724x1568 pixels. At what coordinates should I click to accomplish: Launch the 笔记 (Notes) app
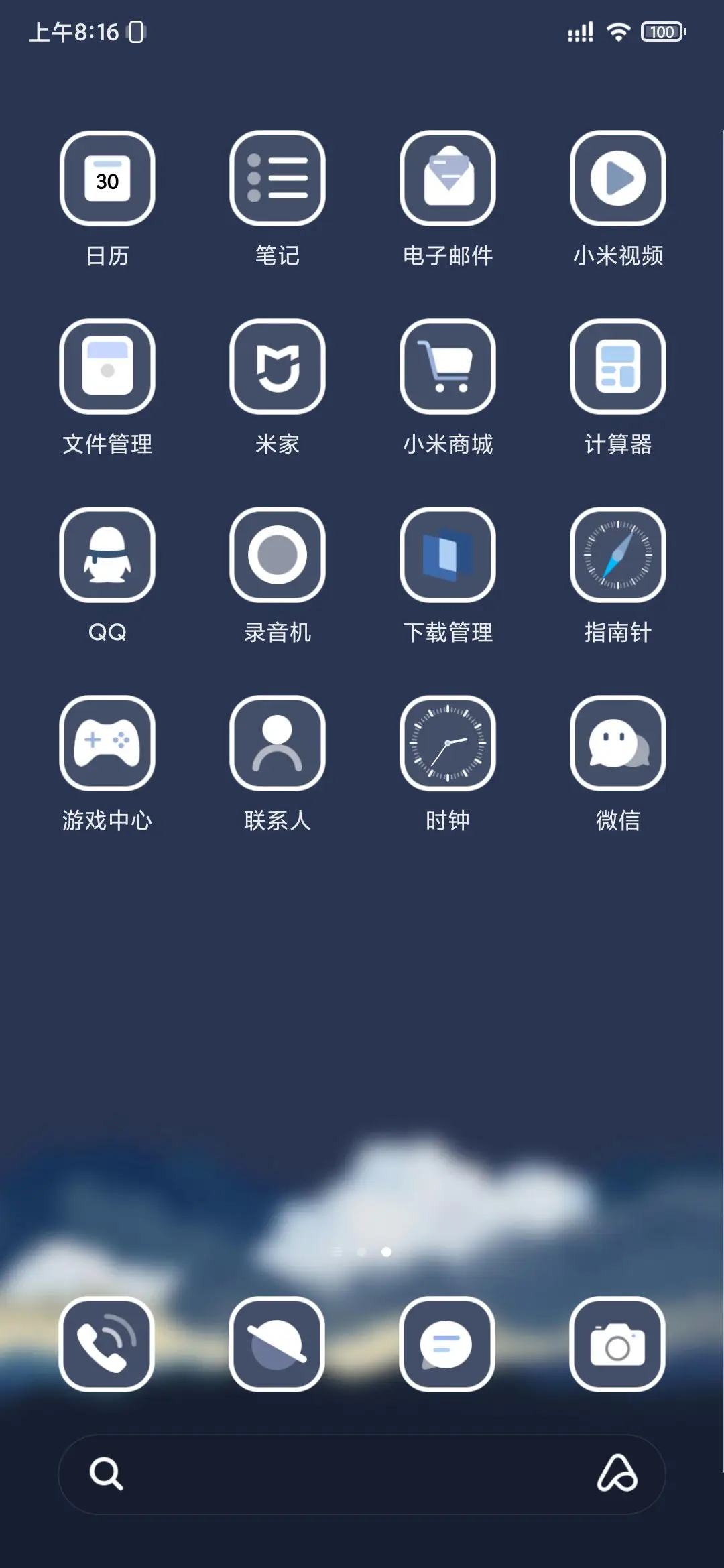coord(278,179)
